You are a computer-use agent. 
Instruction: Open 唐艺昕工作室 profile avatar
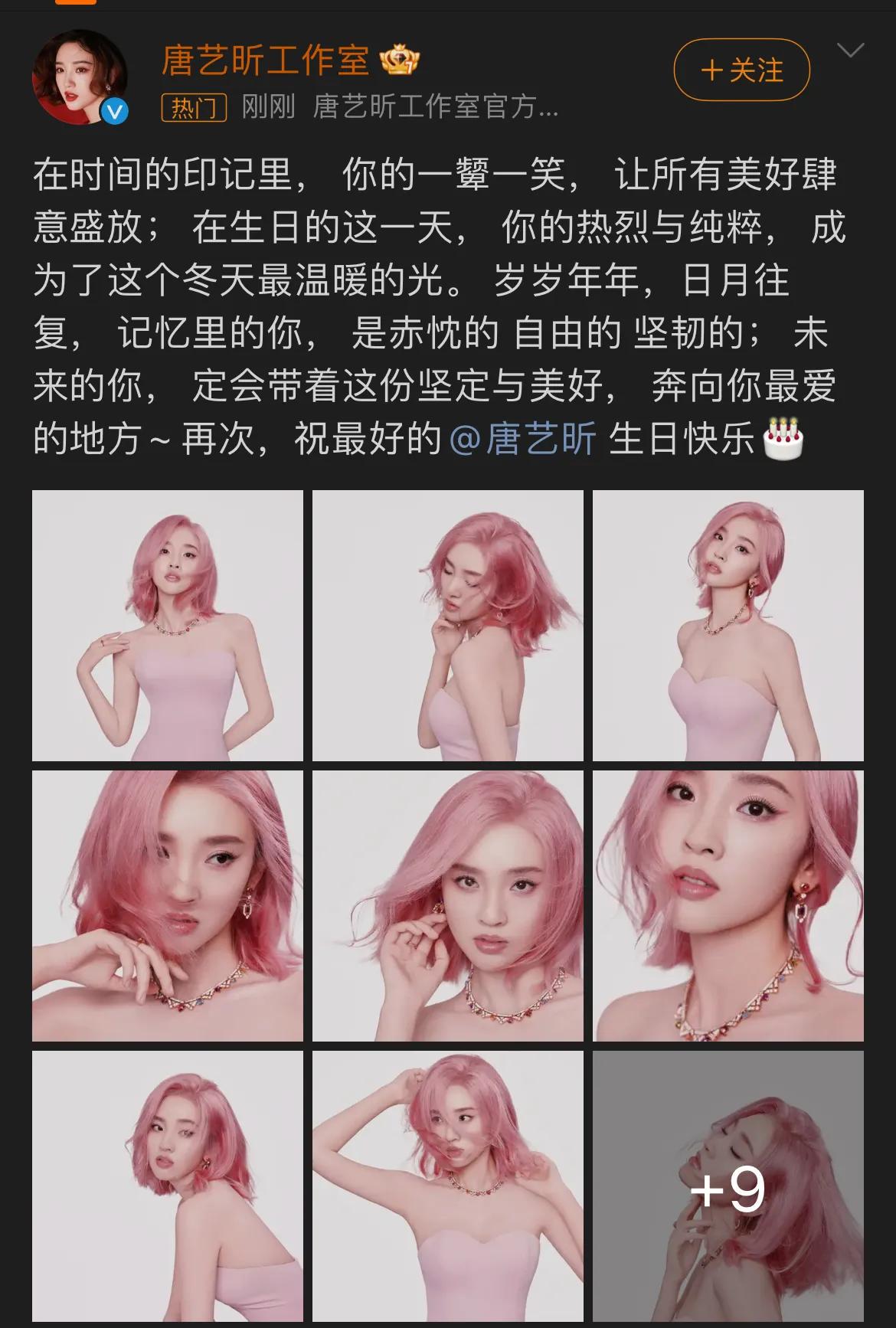pyautogui.click(x=79, y=77)
